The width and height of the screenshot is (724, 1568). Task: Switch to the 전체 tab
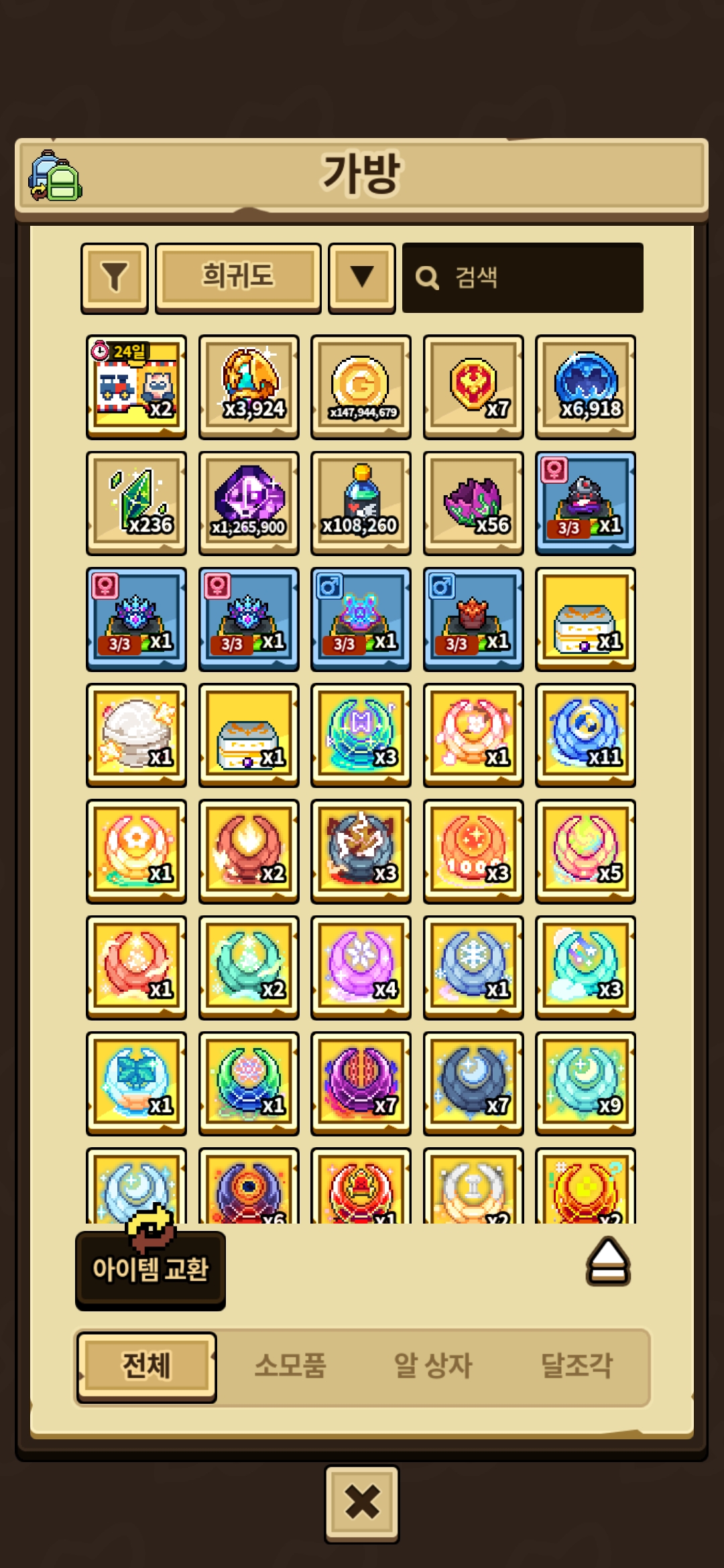147,1366
